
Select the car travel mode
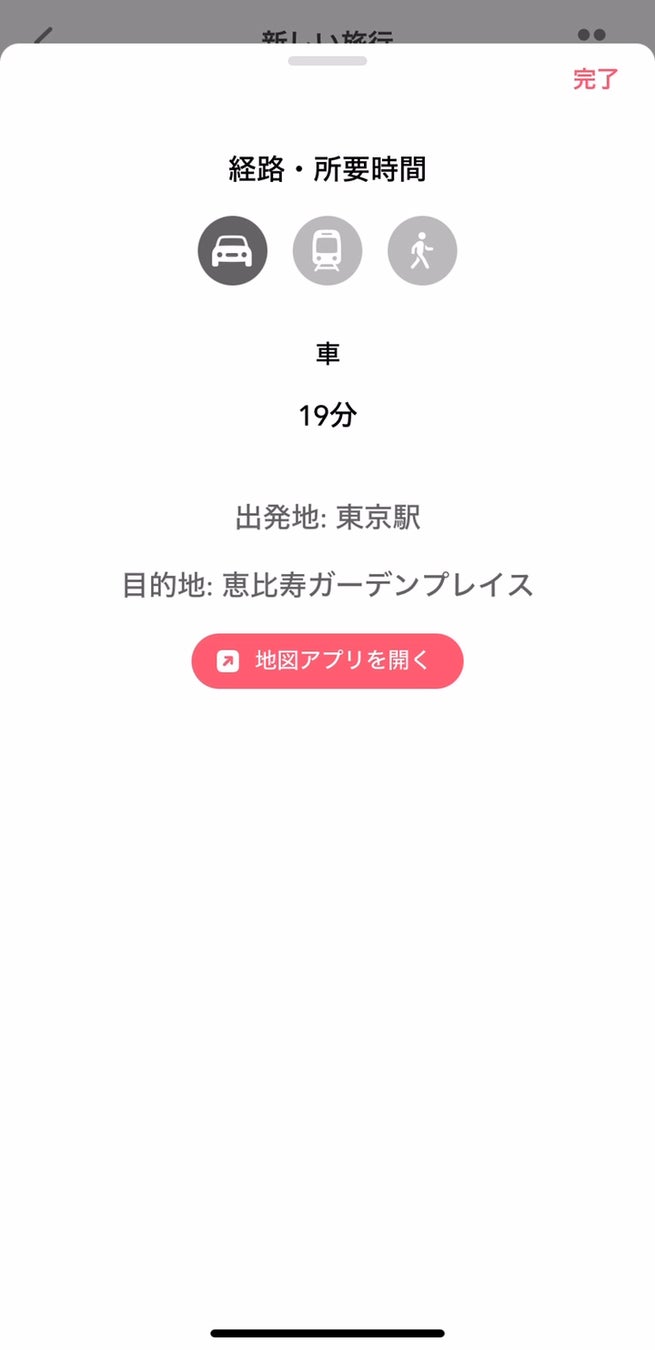click(x=232, y=251)
